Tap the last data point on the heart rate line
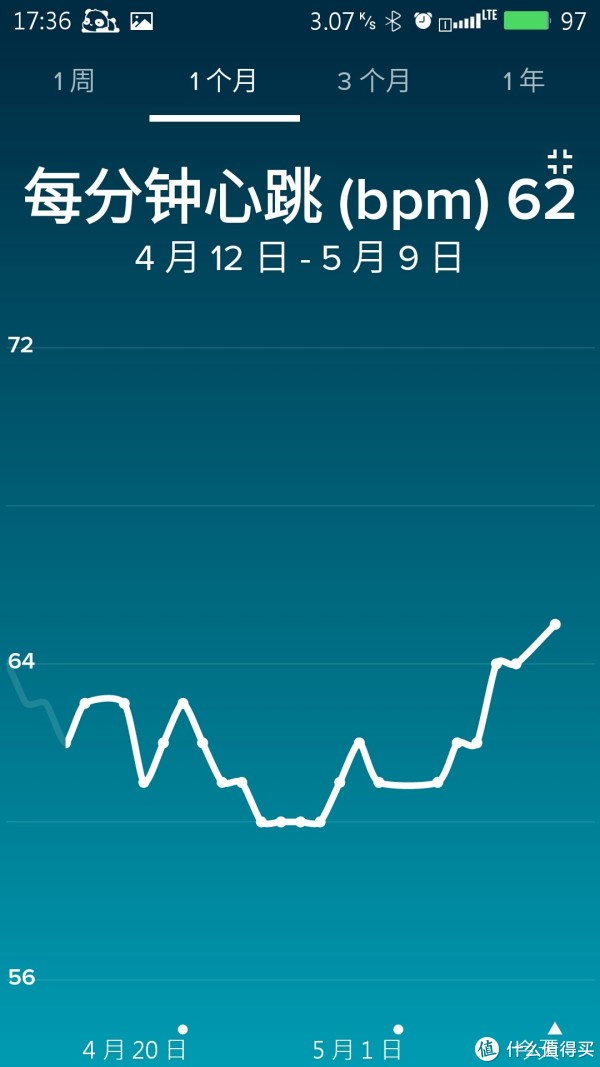This screenshot has width=600, height=1067. pyautogui.click(x=555, y=624)
